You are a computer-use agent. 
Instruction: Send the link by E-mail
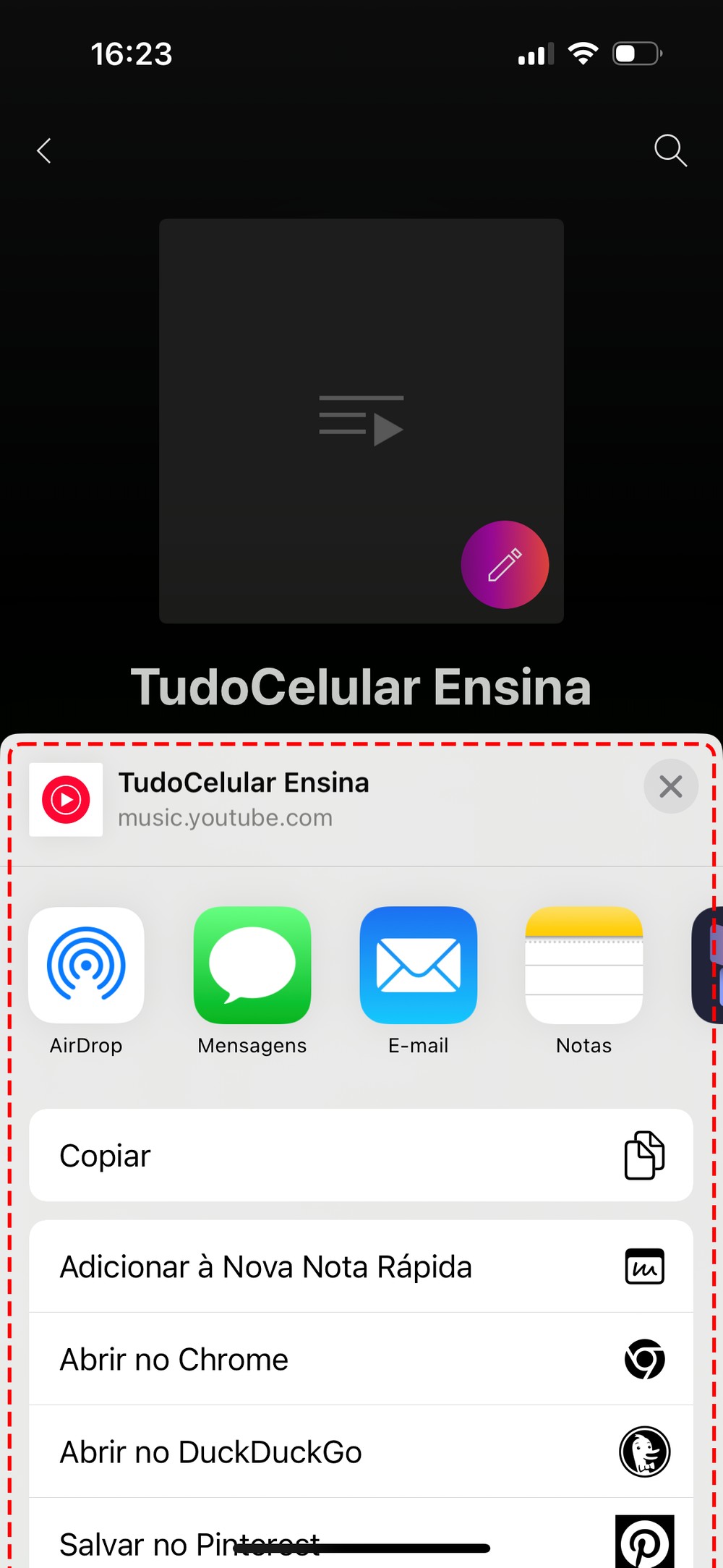pyautogui.click(x=418, y=966)
